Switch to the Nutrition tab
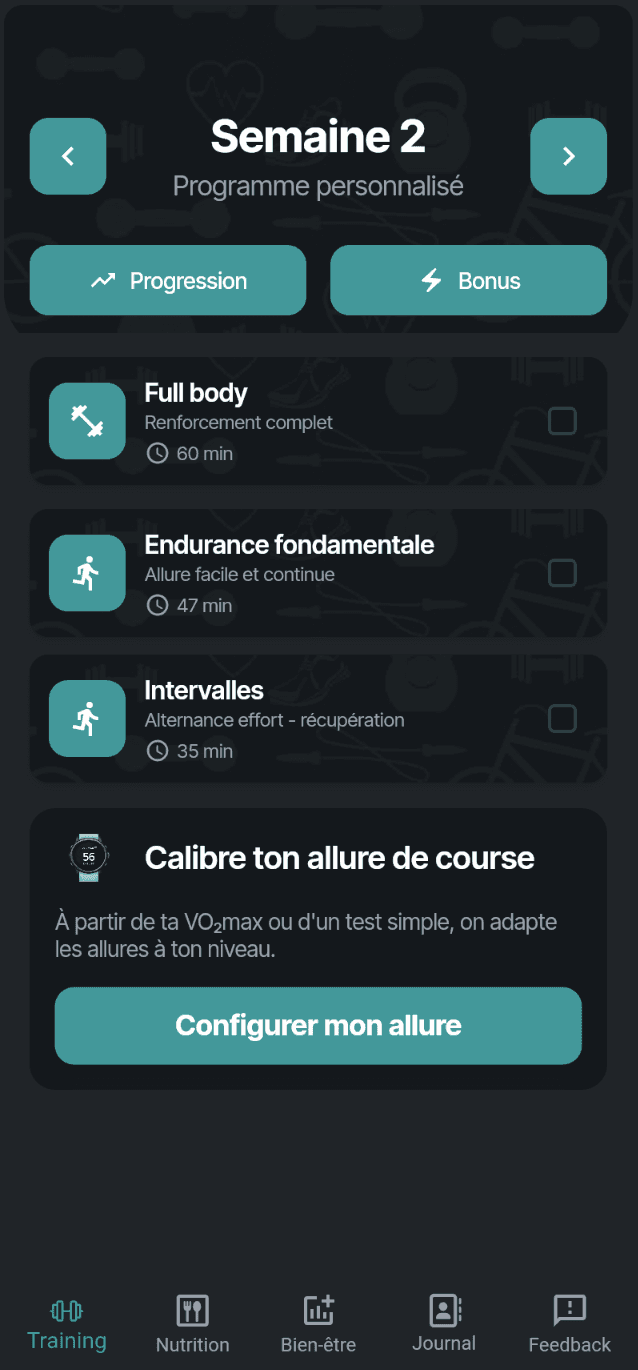Screen dimensions: 638x1370 (x=192, y=1324)
